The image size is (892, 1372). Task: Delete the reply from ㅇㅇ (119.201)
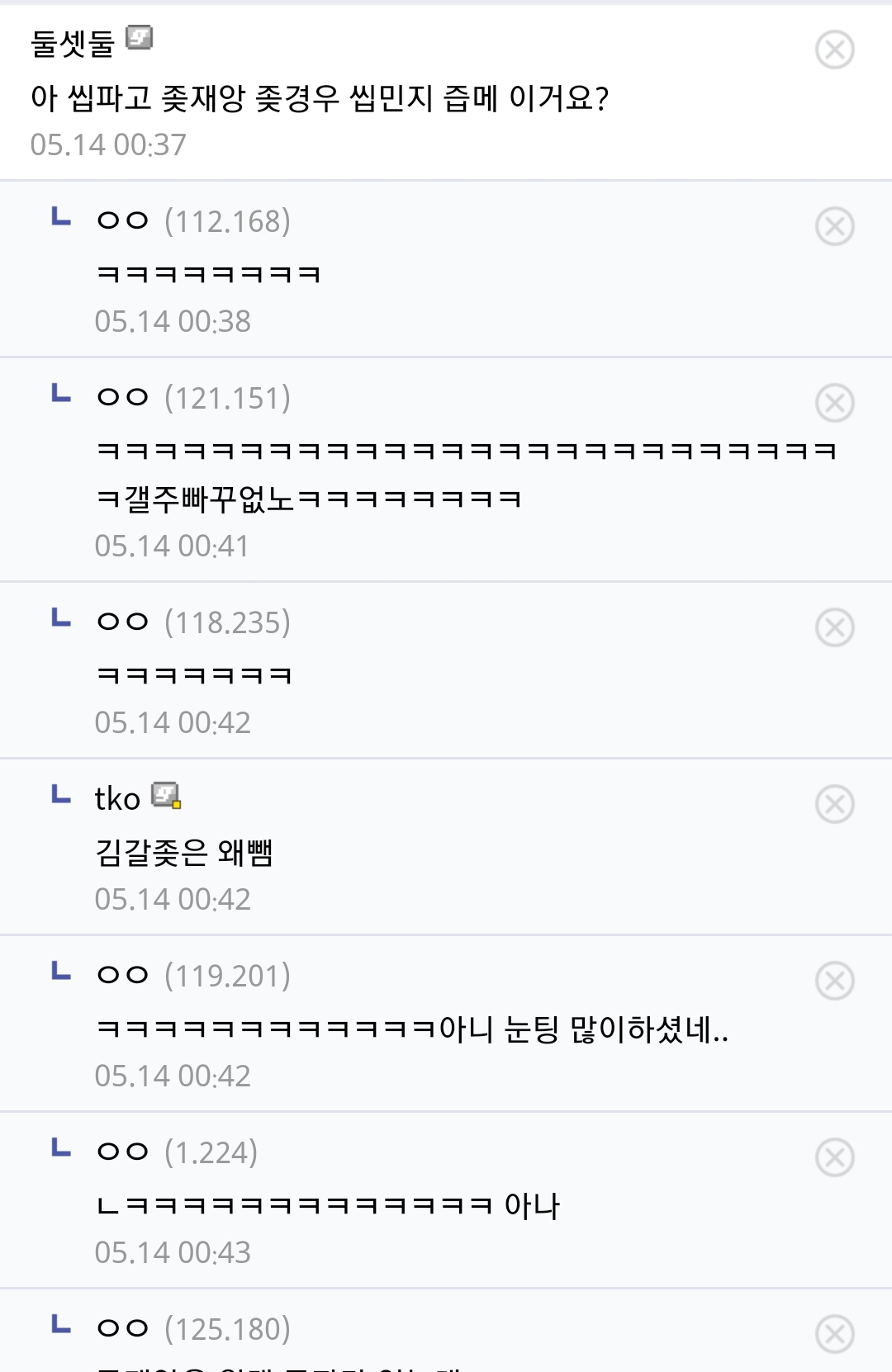834,981
